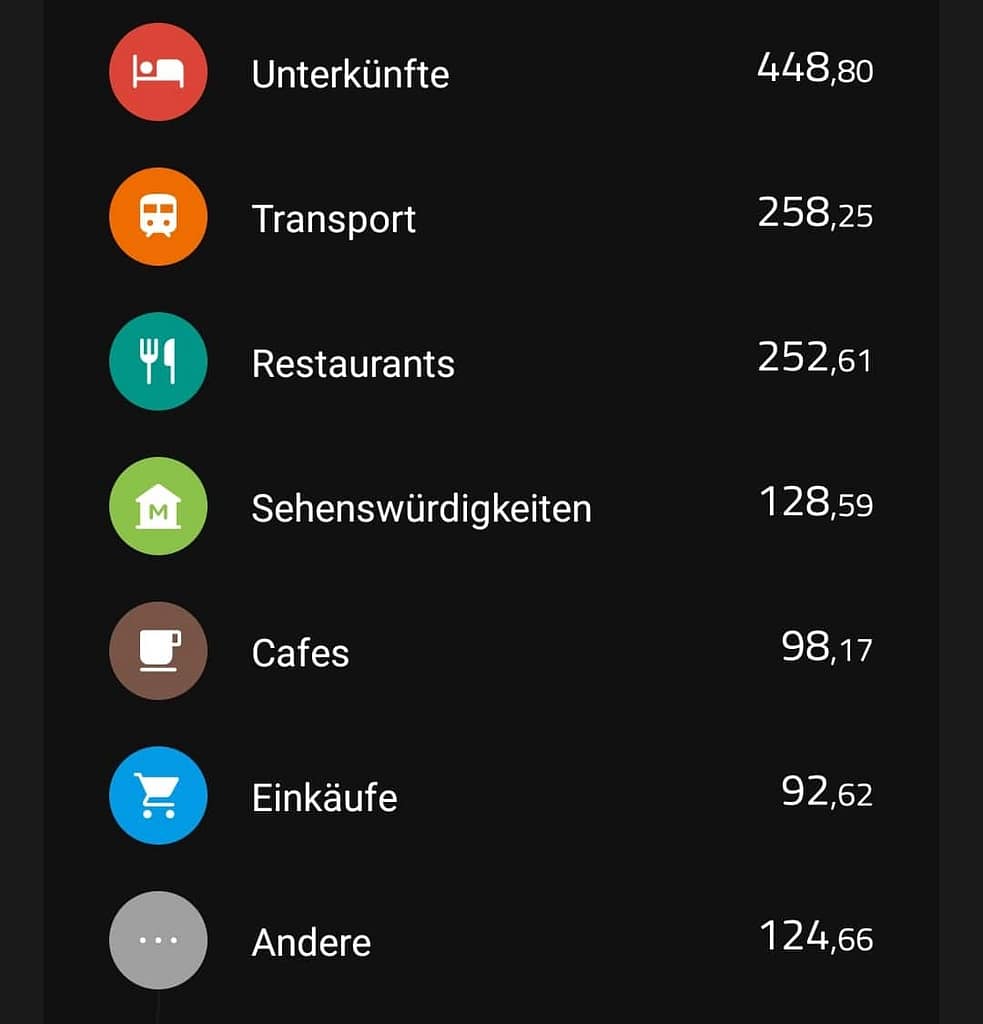Select the brown coffee cup Cafes icon
Screen dimensions: 983x1024
pos(157,651)
